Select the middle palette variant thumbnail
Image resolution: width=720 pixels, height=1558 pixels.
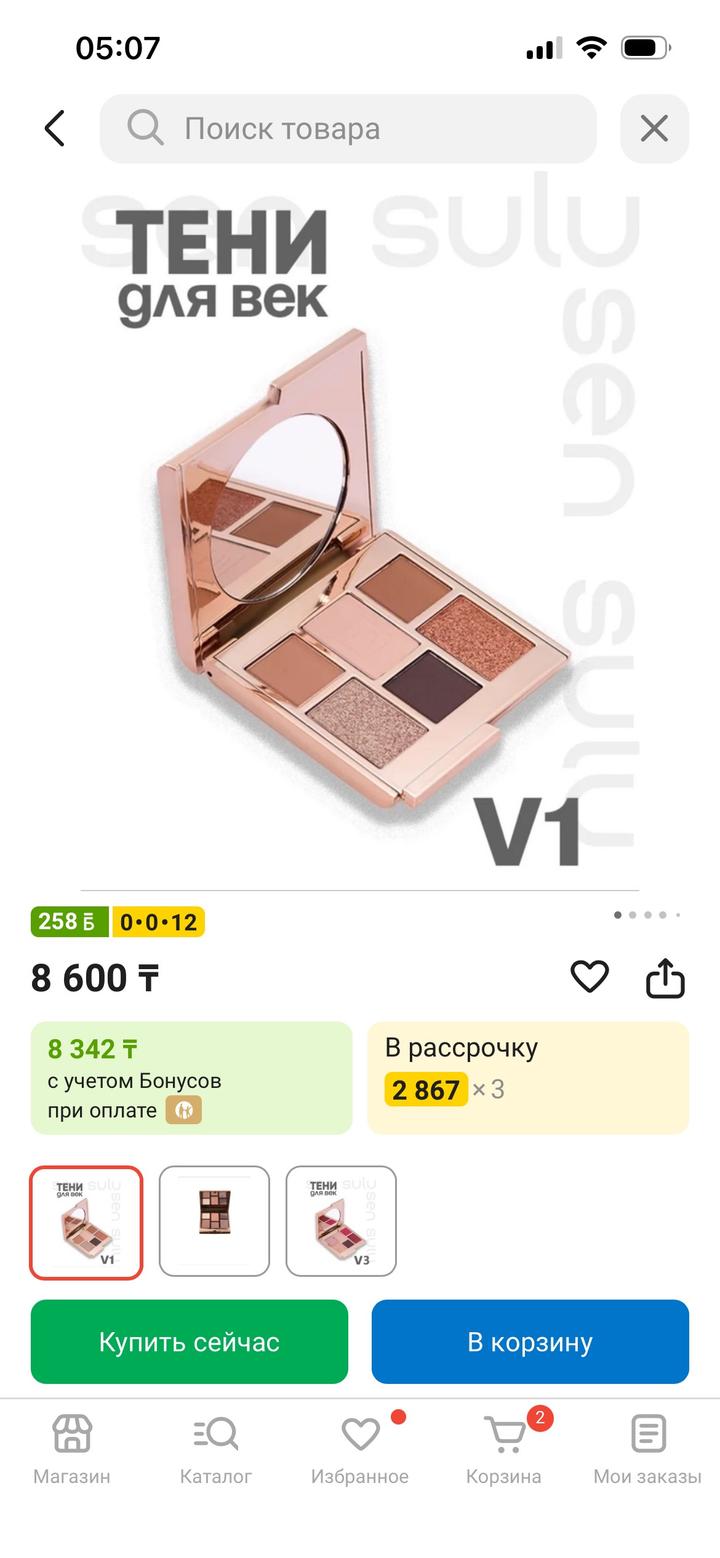[x=214, y=1221]
